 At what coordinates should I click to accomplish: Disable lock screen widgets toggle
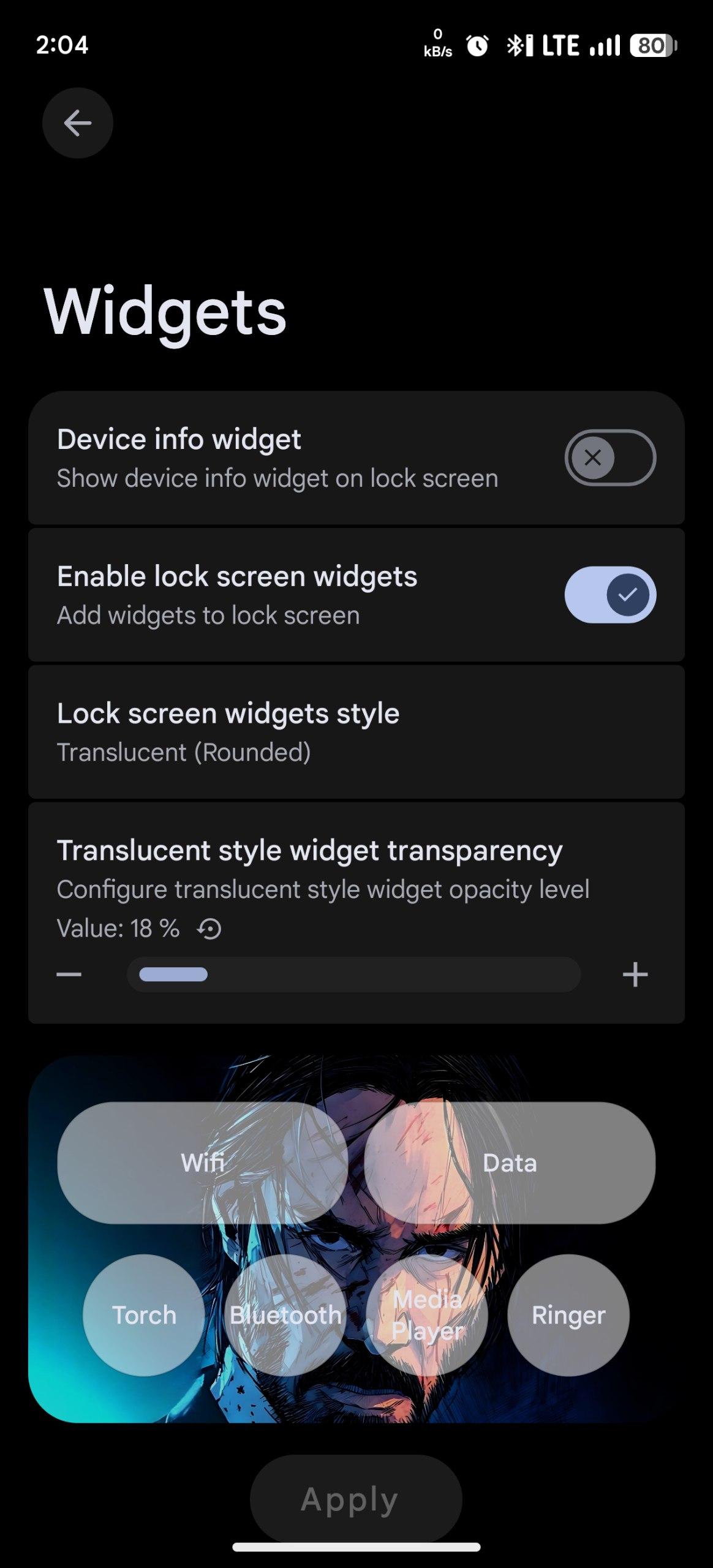609,595
